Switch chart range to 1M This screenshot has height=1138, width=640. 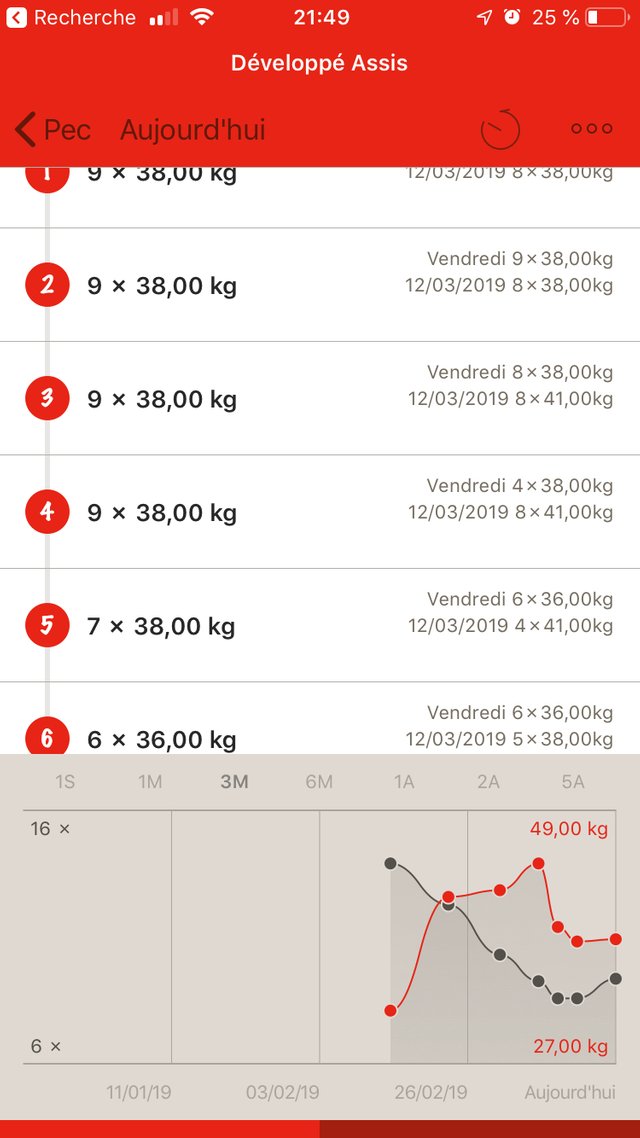(150, 782)
